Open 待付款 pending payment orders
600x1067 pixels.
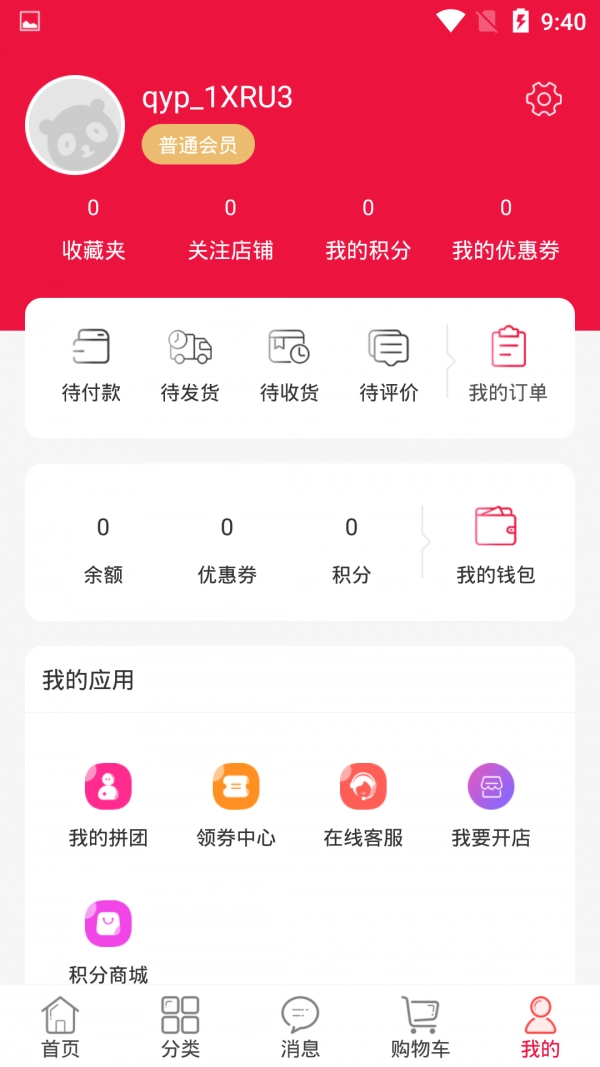(91, 366)
